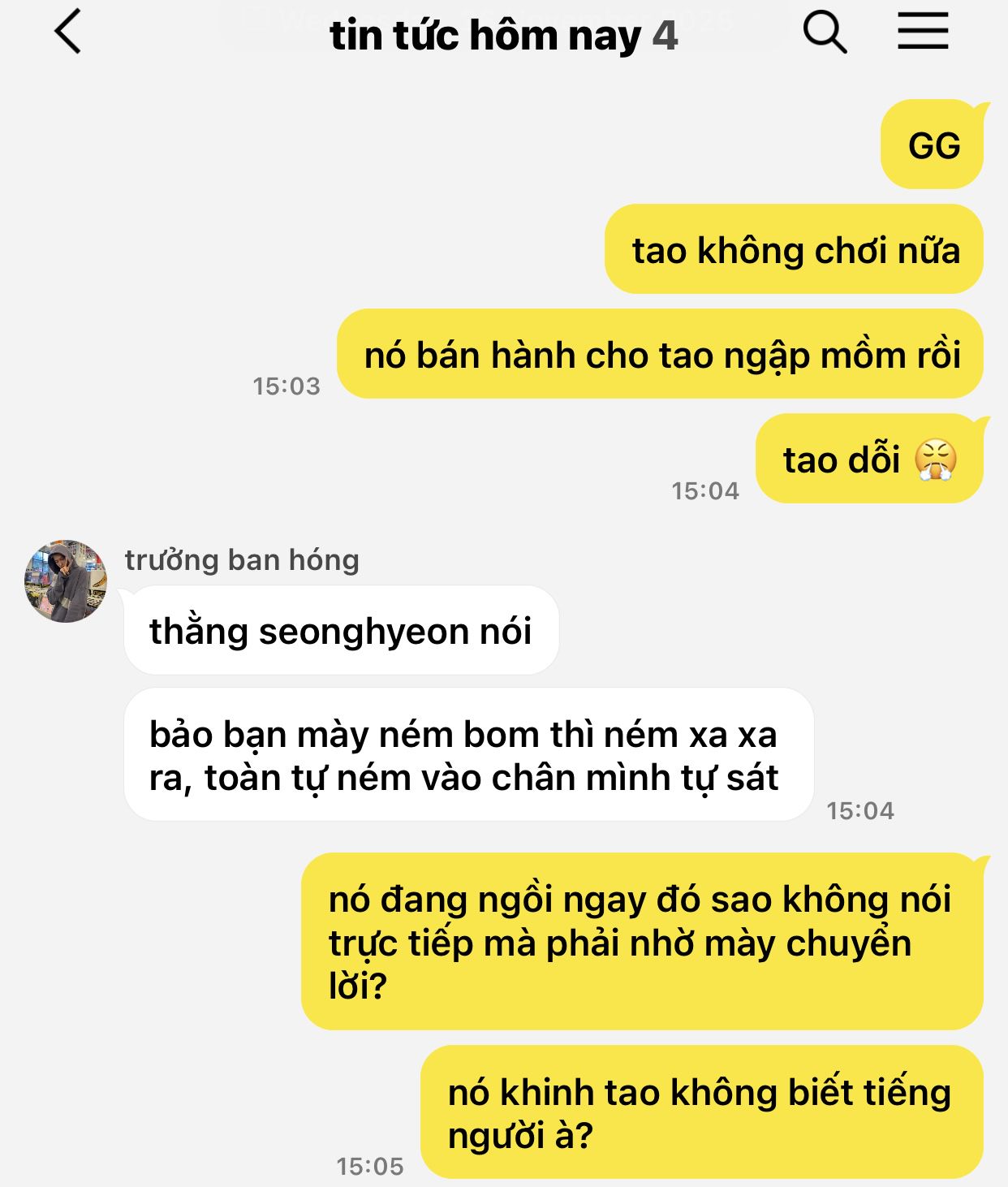Open trưởng ban hóng's profile picture

pos(66,581)
